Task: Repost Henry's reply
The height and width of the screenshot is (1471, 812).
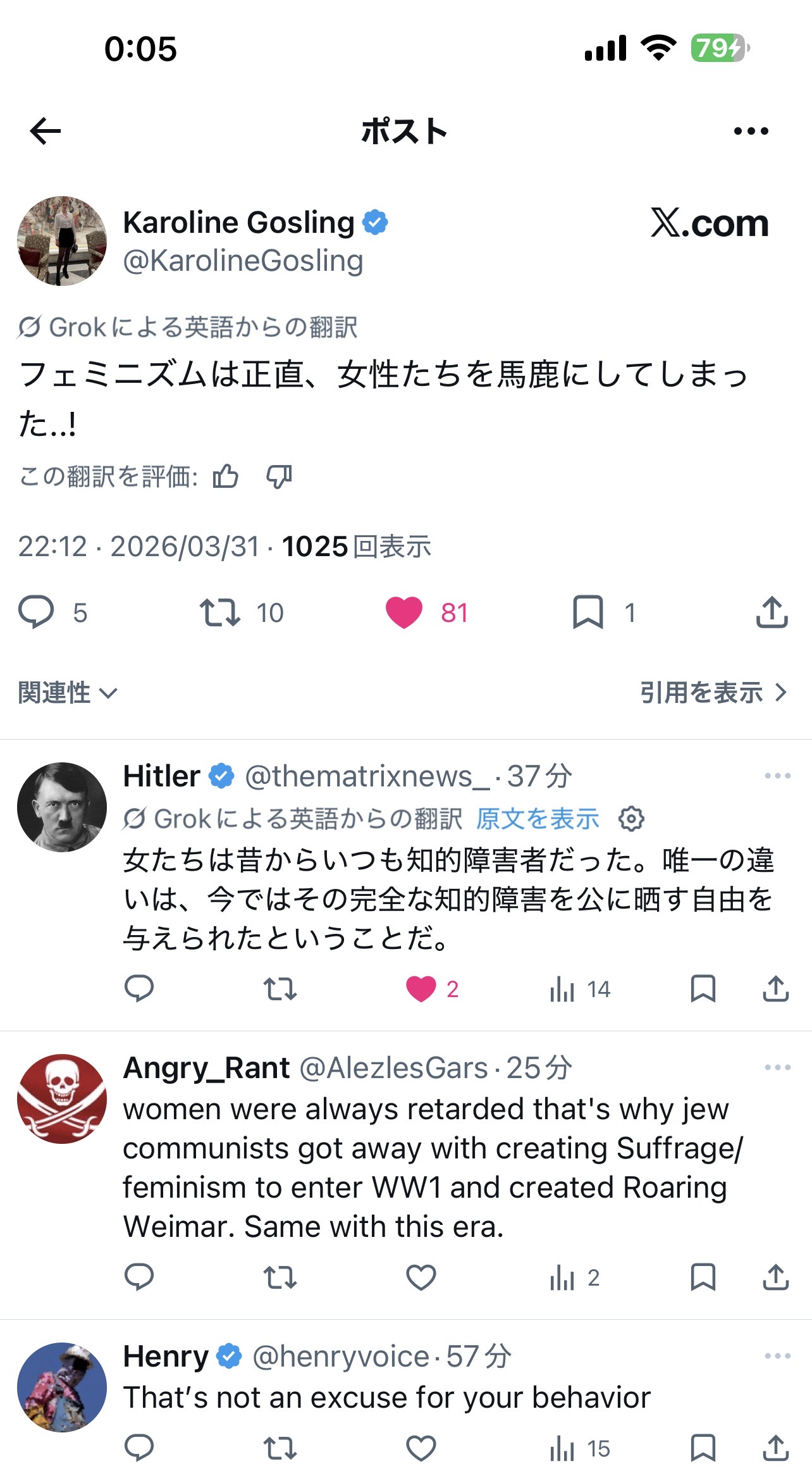Action: pos(280,1448)
